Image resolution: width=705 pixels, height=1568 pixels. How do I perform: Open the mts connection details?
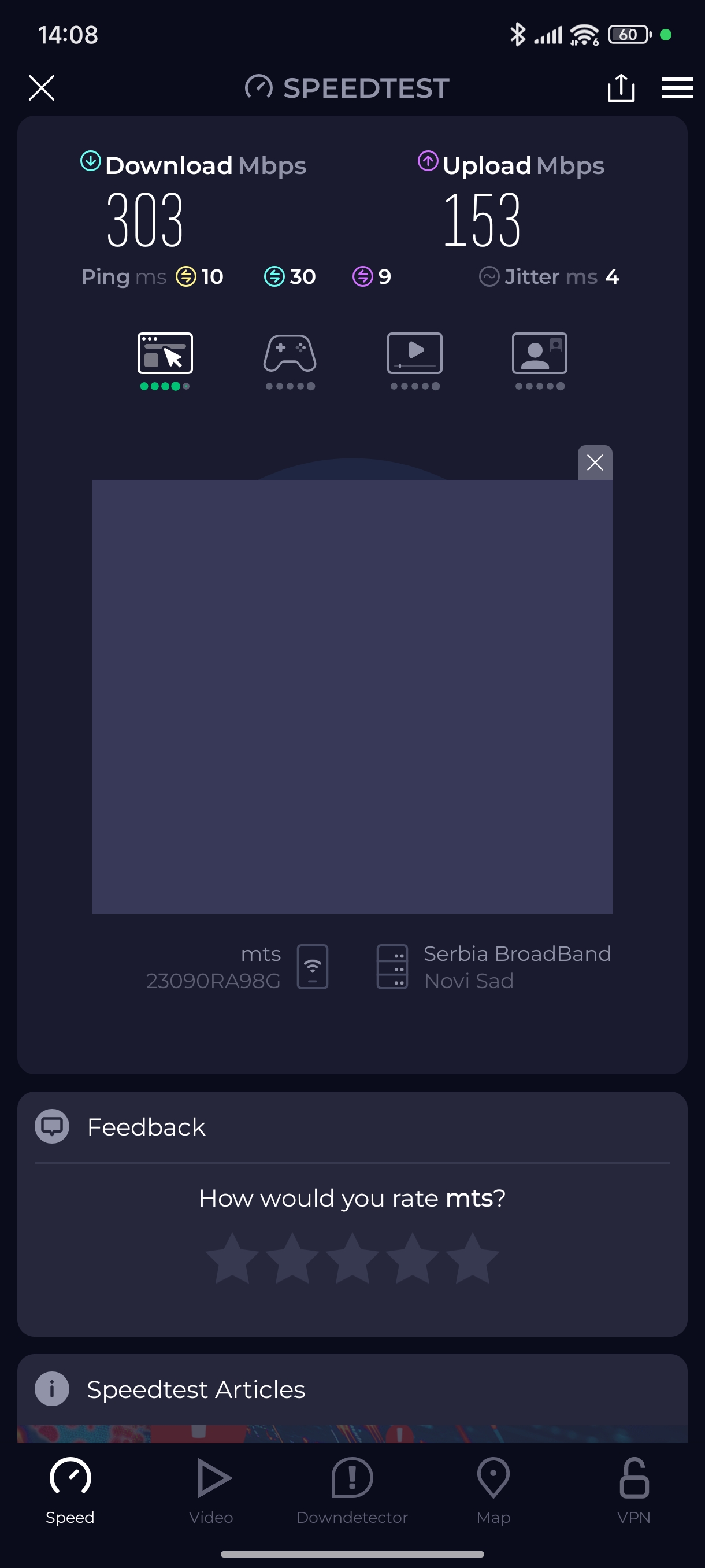click(x=238, y=967)
